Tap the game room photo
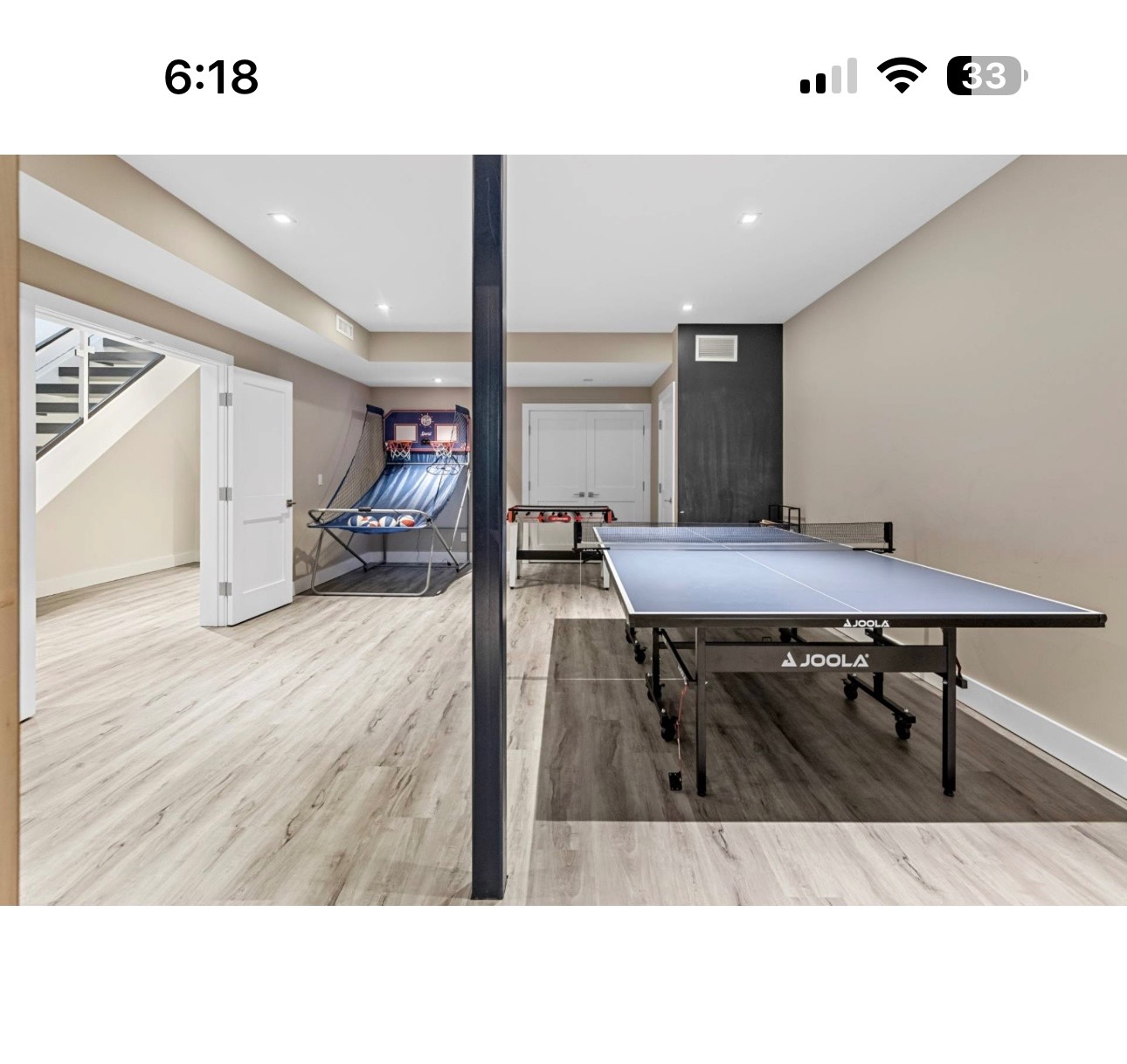Screen dimensions: 1127x1064 [563, 529]
